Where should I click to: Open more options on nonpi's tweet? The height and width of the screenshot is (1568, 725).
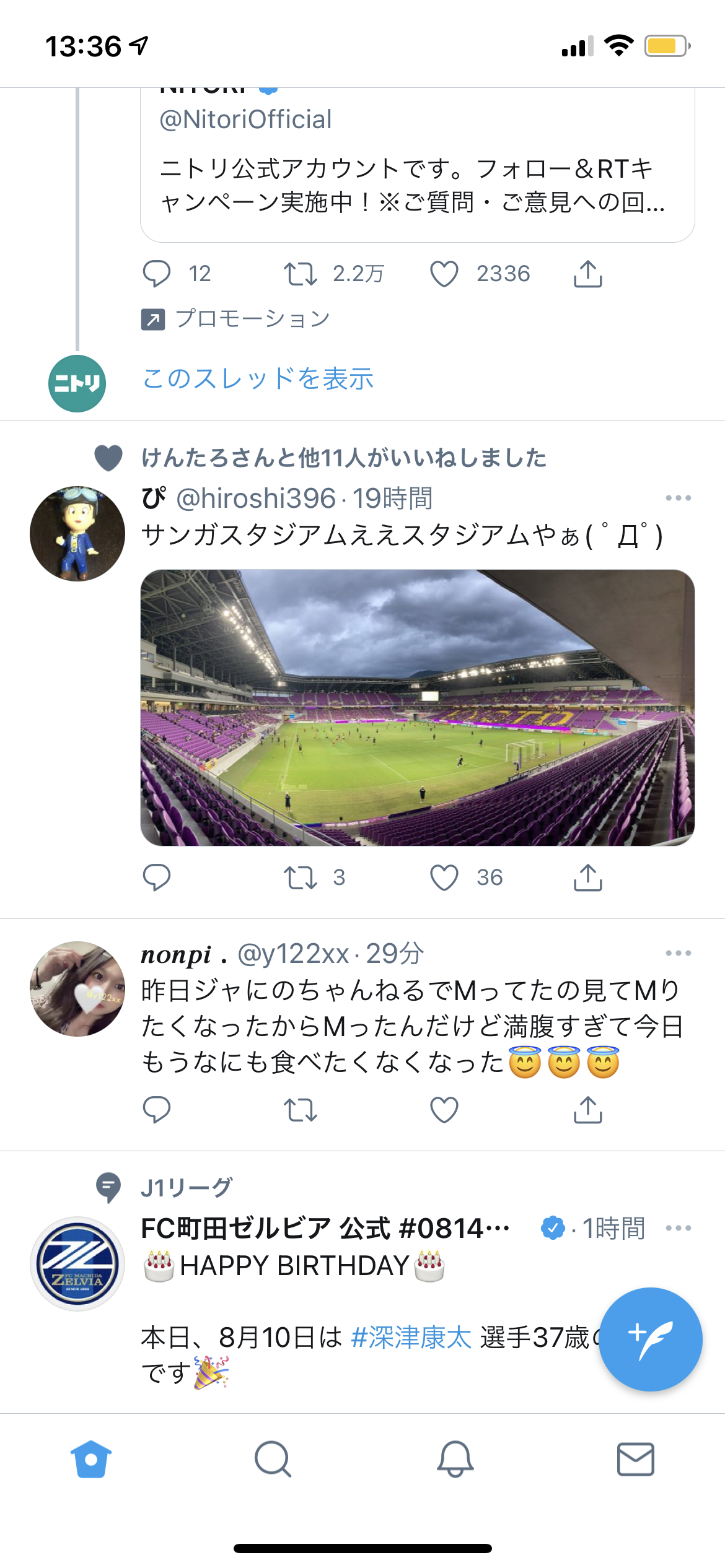pyautogui.click(x=678, y=953)
